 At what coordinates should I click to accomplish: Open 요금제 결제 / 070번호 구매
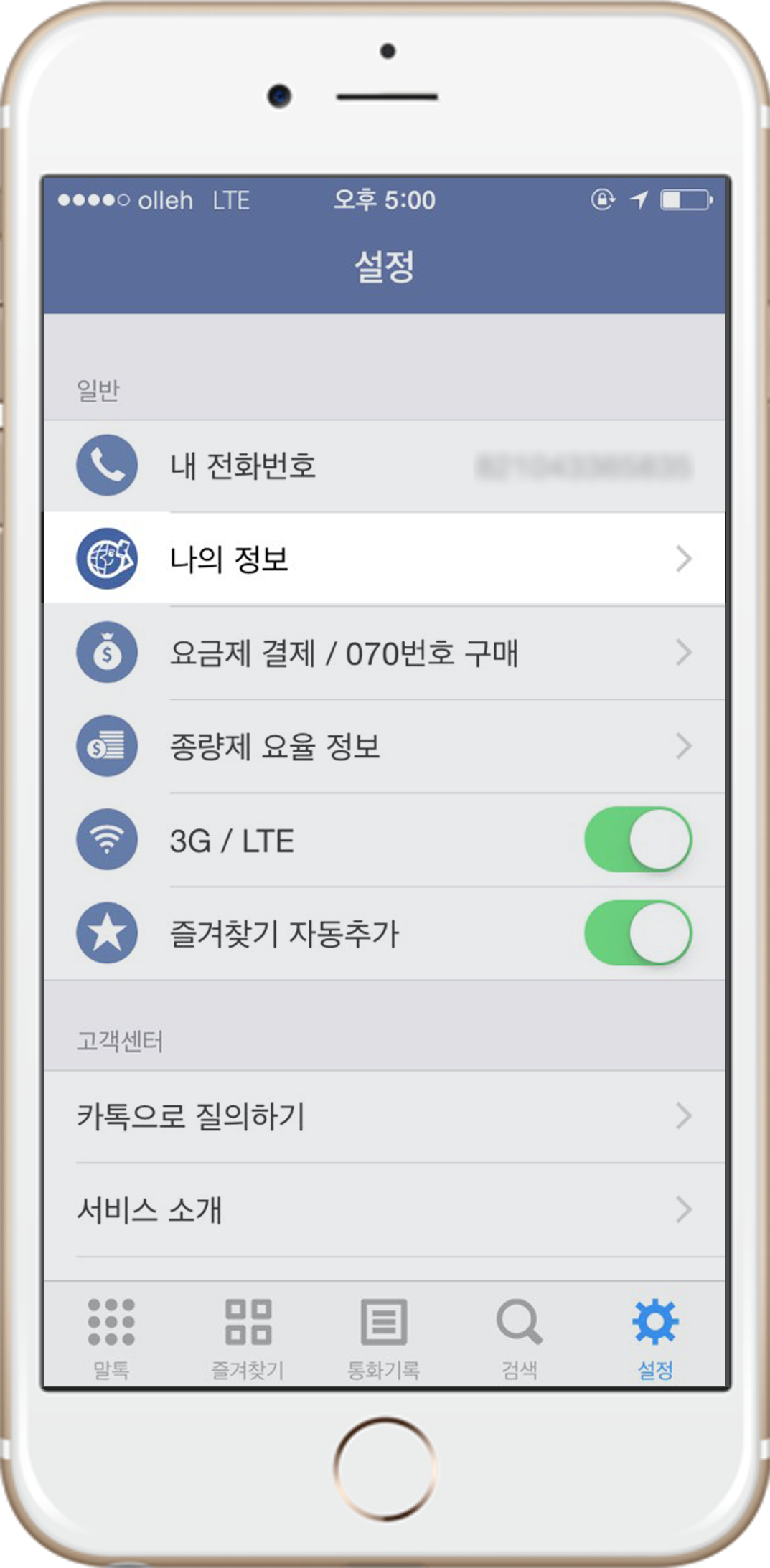click(x=384, y=653)
